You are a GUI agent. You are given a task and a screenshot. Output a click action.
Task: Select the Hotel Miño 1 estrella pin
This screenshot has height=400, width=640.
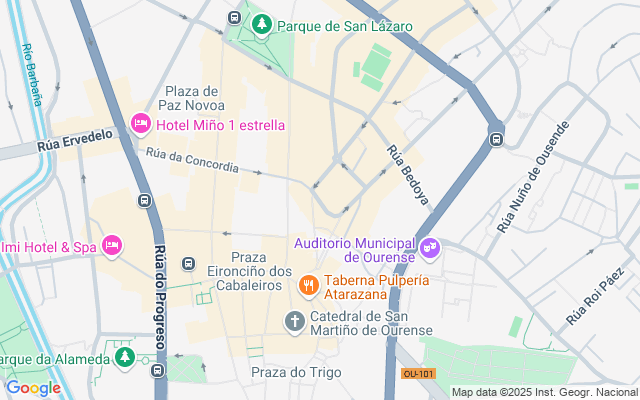pyautogui.click(x=141, y=124)
